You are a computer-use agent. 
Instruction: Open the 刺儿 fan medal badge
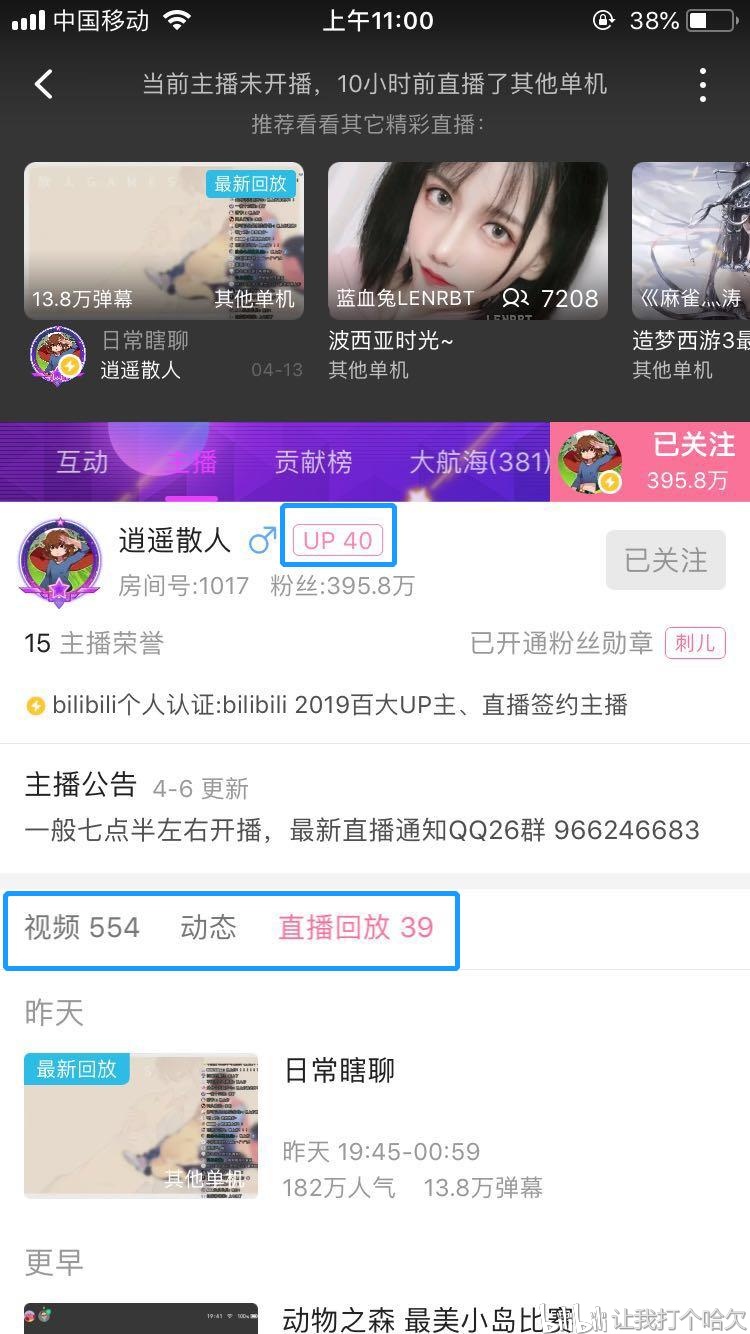(x=695, y=643)
